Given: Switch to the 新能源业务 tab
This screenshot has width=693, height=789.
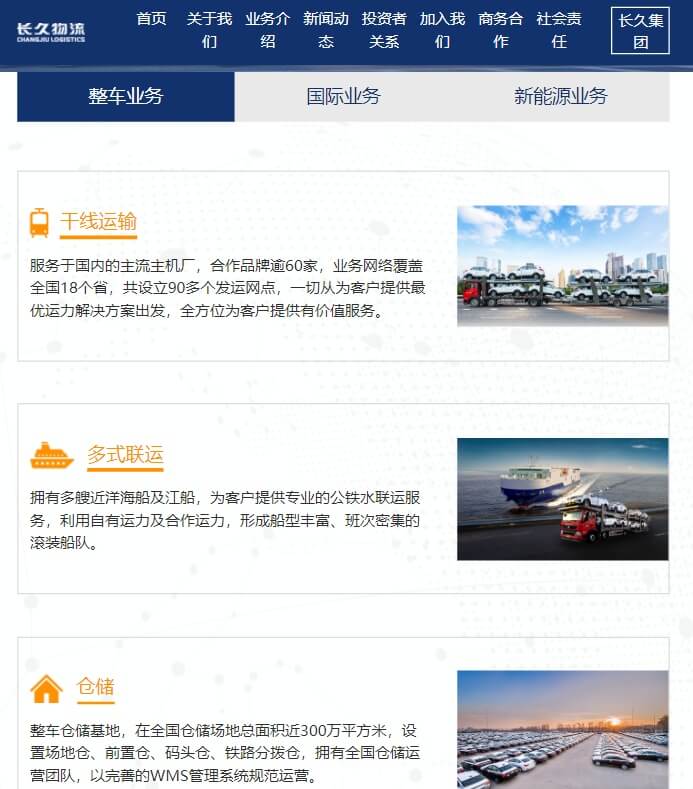Looking at the screenshot, I should (x=560, y=97).
